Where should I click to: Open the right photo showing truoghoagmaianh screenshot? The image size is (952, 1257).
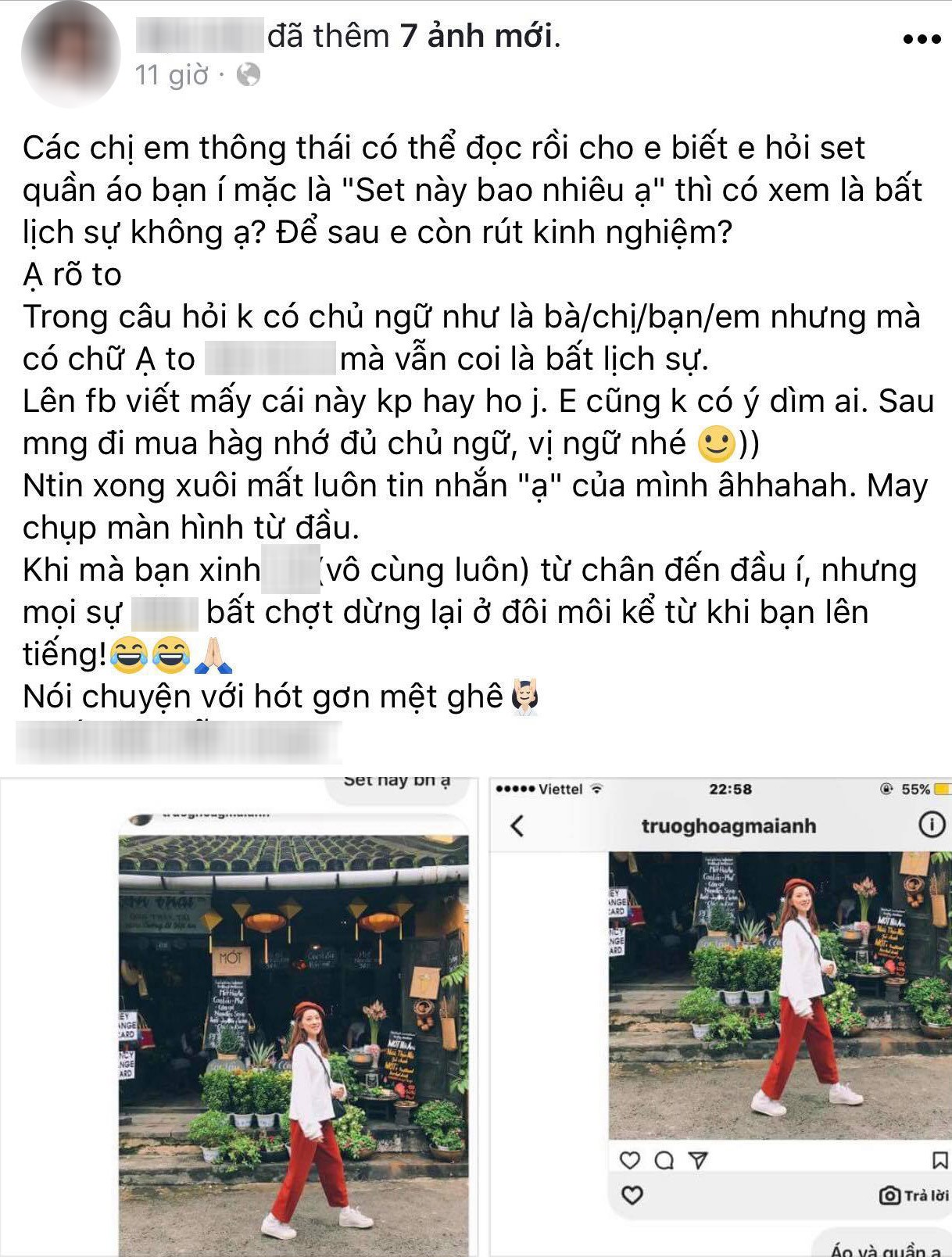tap(720, 1016)
